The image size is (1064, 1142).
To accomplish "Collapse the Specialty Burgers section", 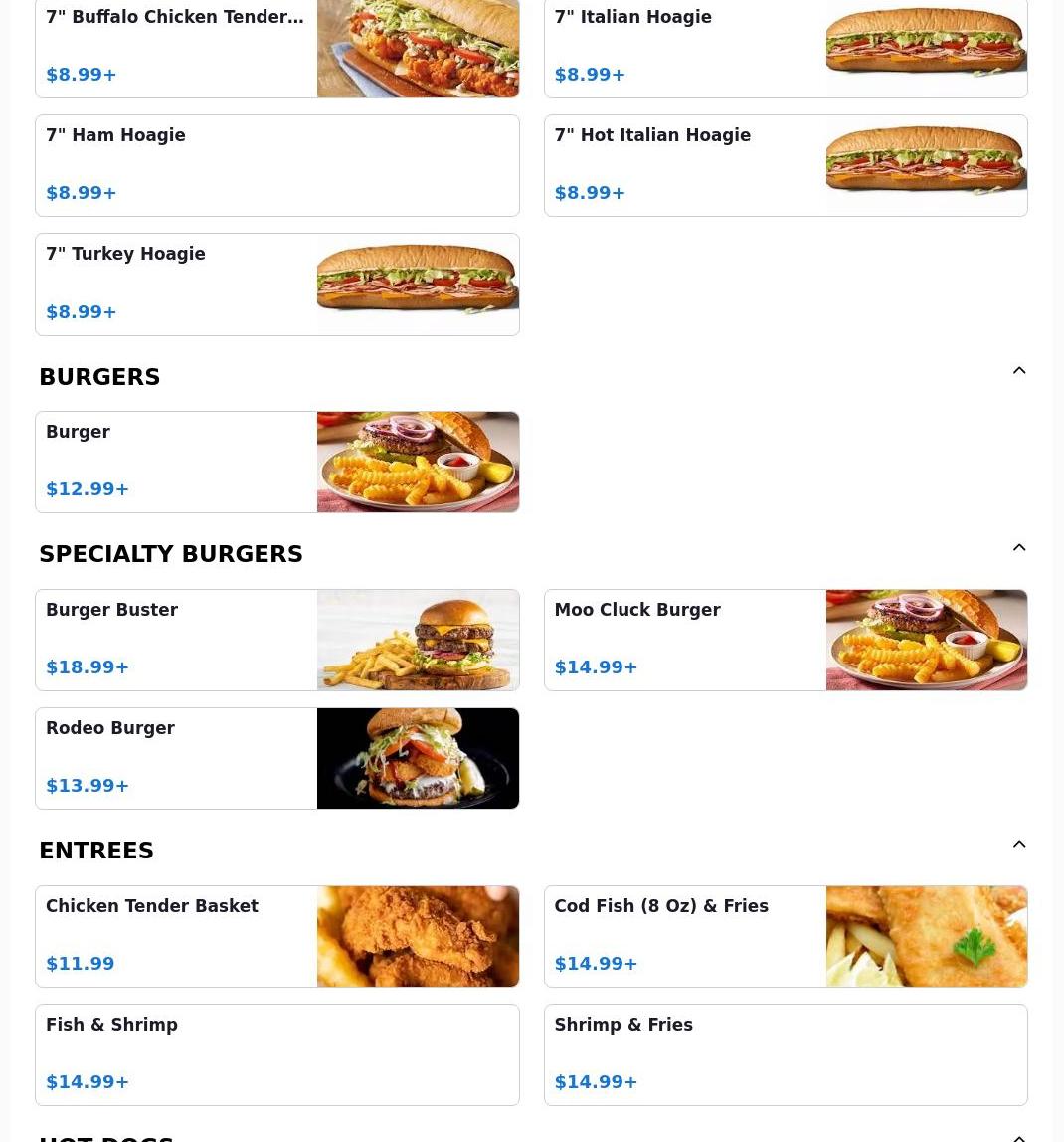I will coord(1018,548).
